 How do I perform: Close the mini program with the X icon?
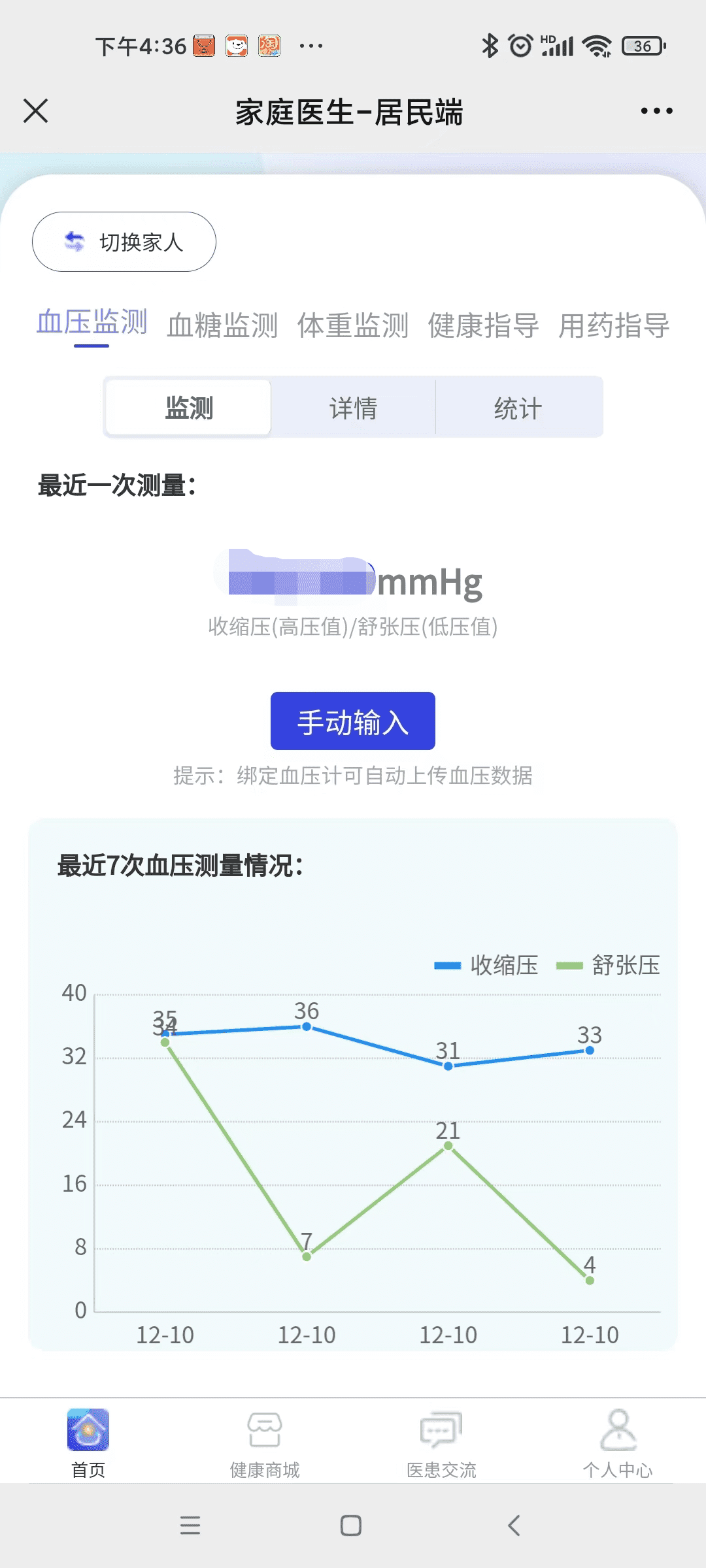click(36, 111)
